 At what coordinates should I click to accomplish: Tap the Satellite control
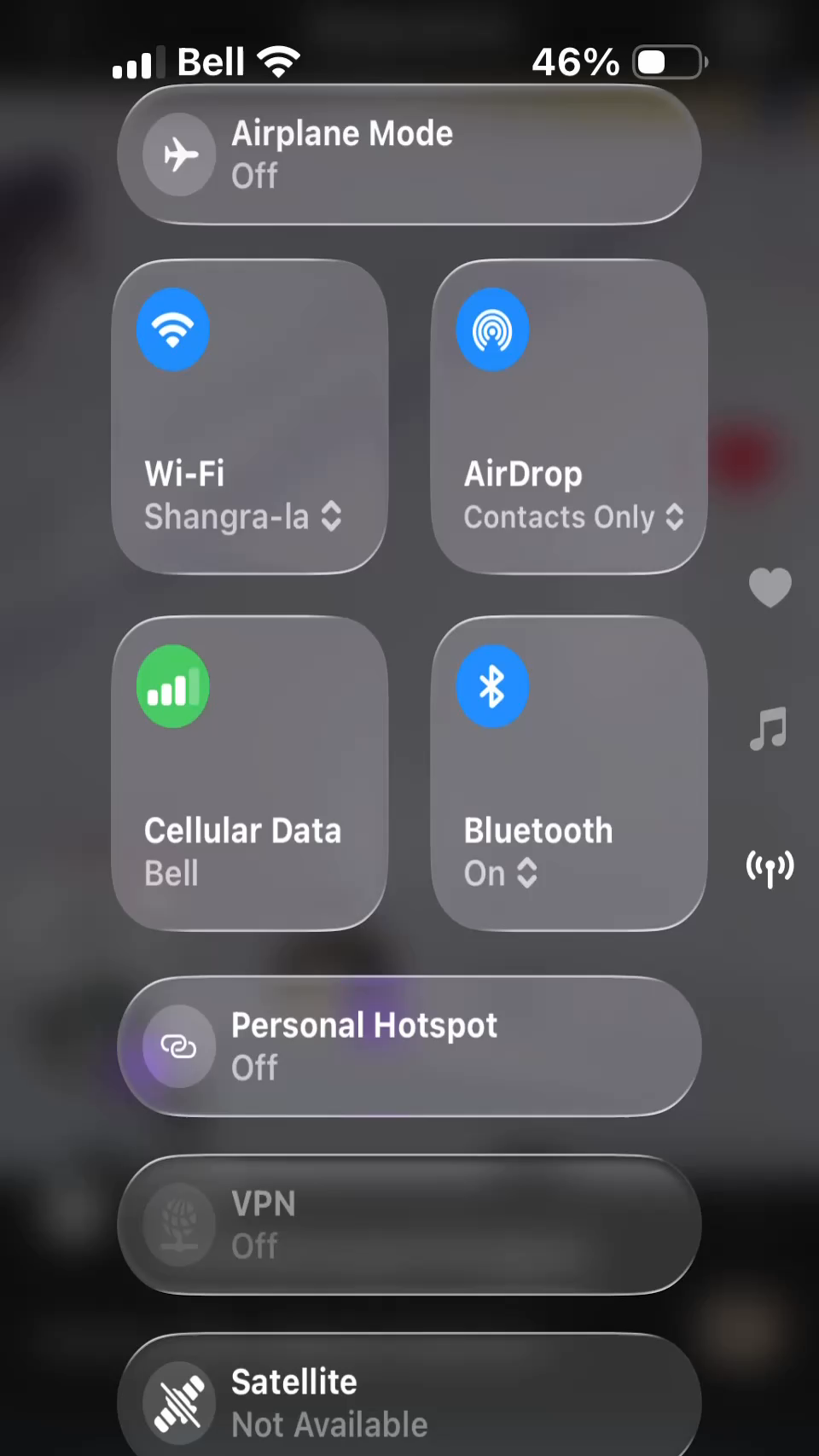(x=409, y=1398)
